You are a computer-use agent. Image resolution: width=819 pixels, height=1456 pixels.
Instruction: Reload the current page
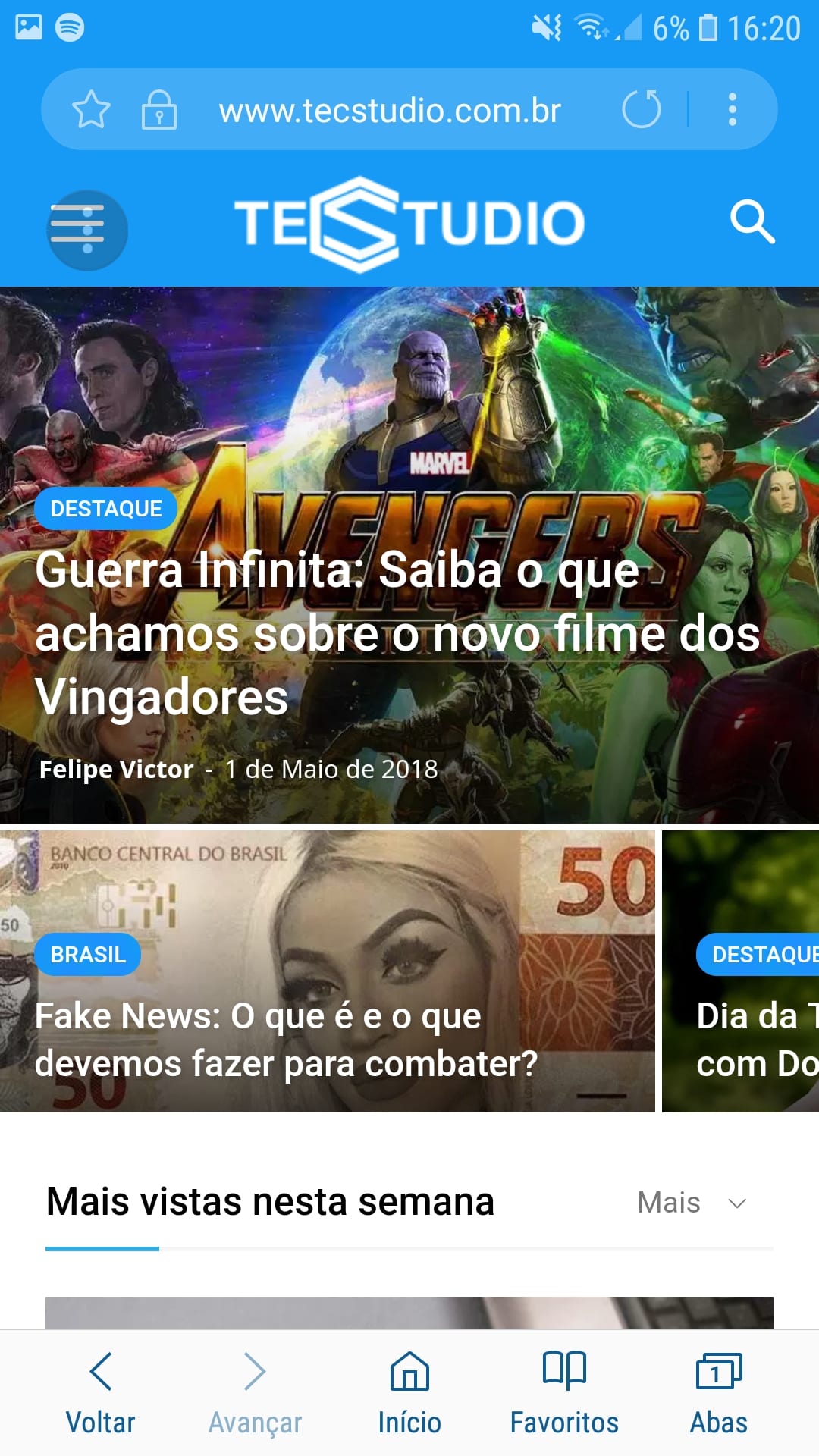pos(642,109)
